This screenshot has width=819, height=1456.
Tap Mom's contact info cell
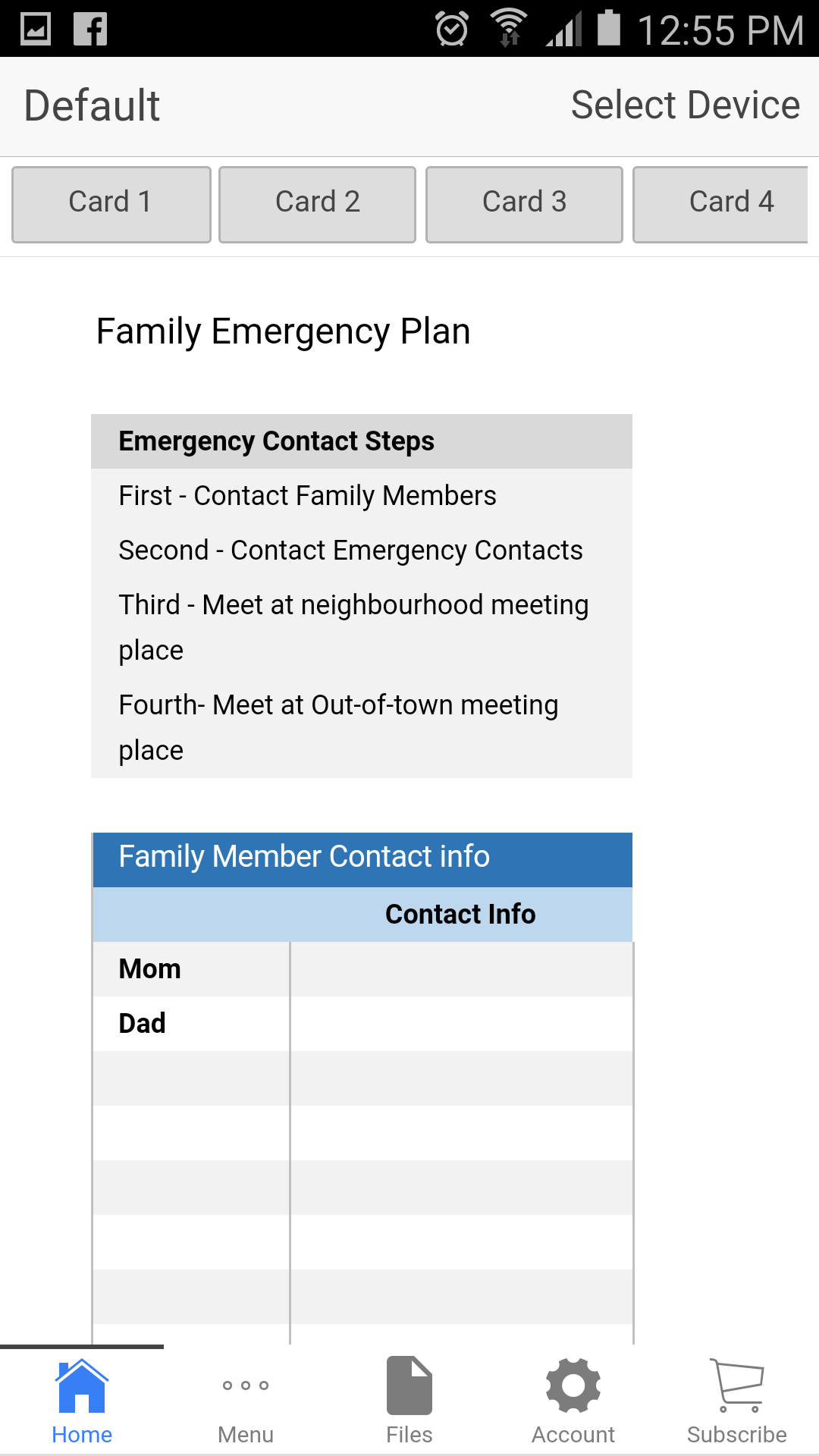pos(461,969)
